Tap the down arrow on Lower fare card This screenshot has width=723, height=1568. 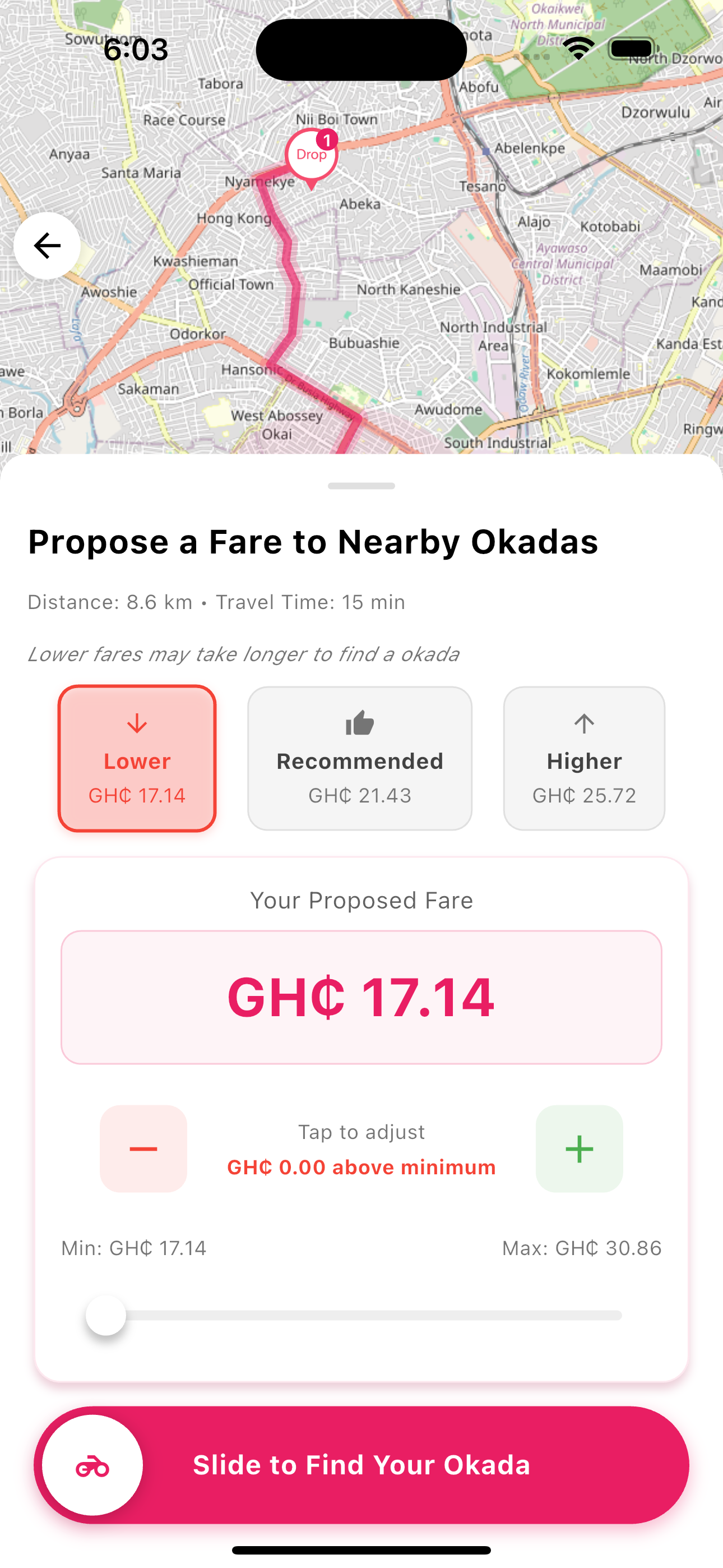click(137, 725)
